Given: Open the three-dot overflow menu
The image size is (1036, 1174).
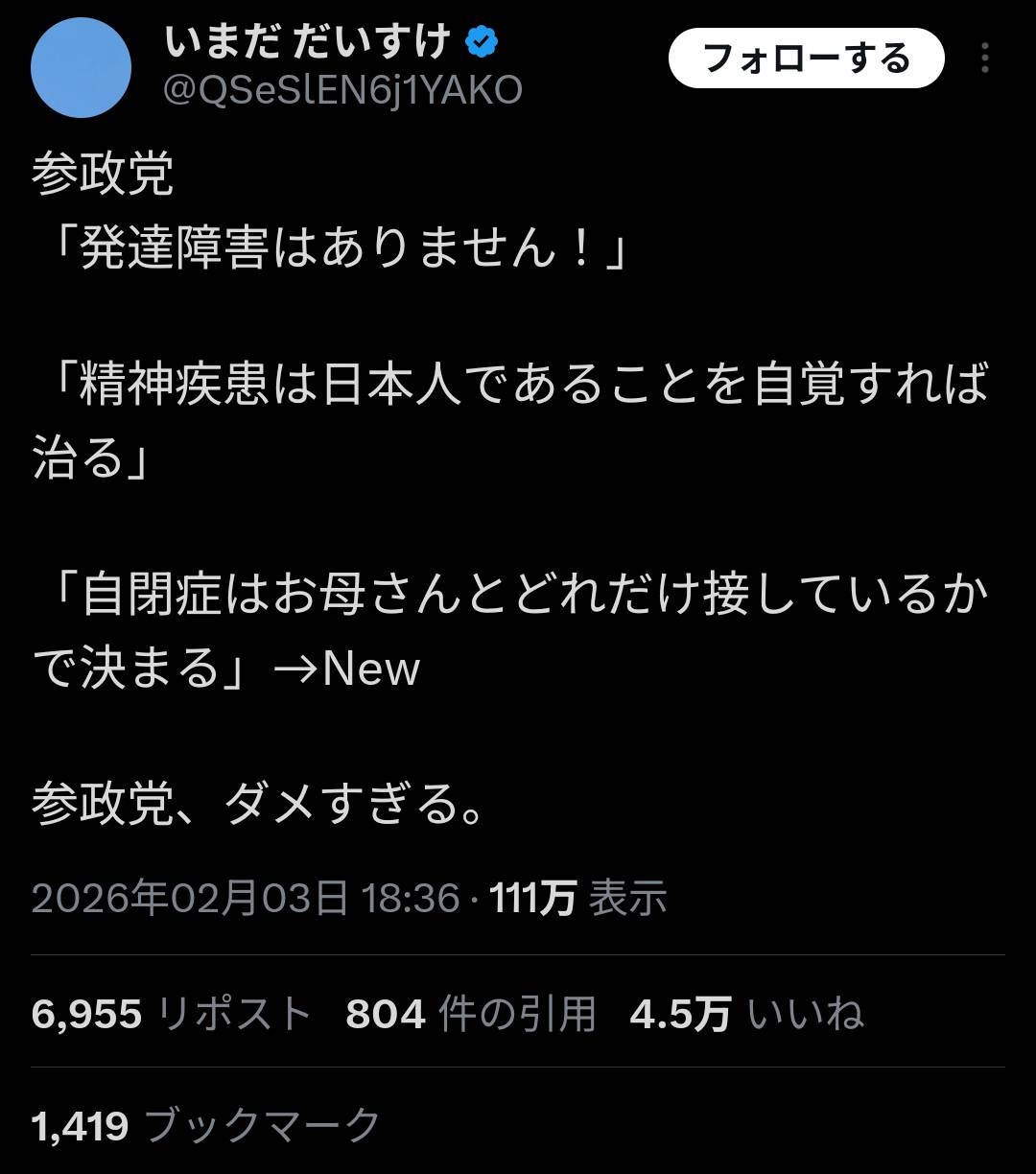Looking at the screenshot, I should point(984,59).
